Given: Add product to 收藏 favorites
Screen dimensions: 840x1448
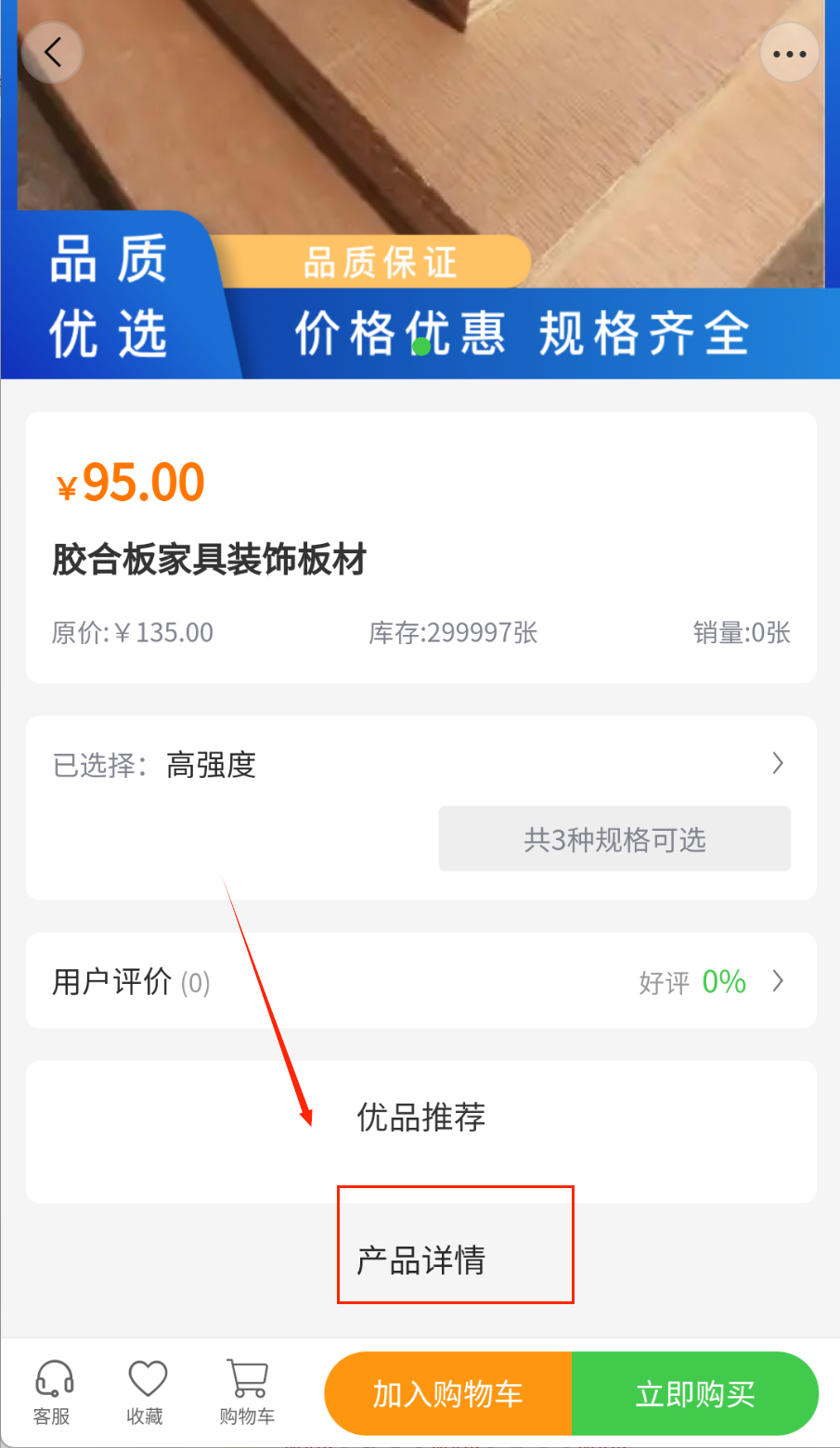Looking at the screenshot, I should click(x=146, y=1391).
